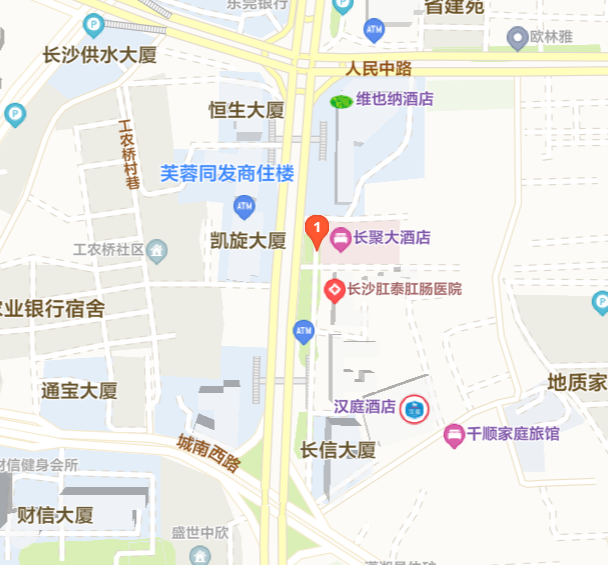Image resolution: width=608 pixels, height=565 pixels.
Task: Tap the red location marker numbered 1
Action: tap(316, 231)
